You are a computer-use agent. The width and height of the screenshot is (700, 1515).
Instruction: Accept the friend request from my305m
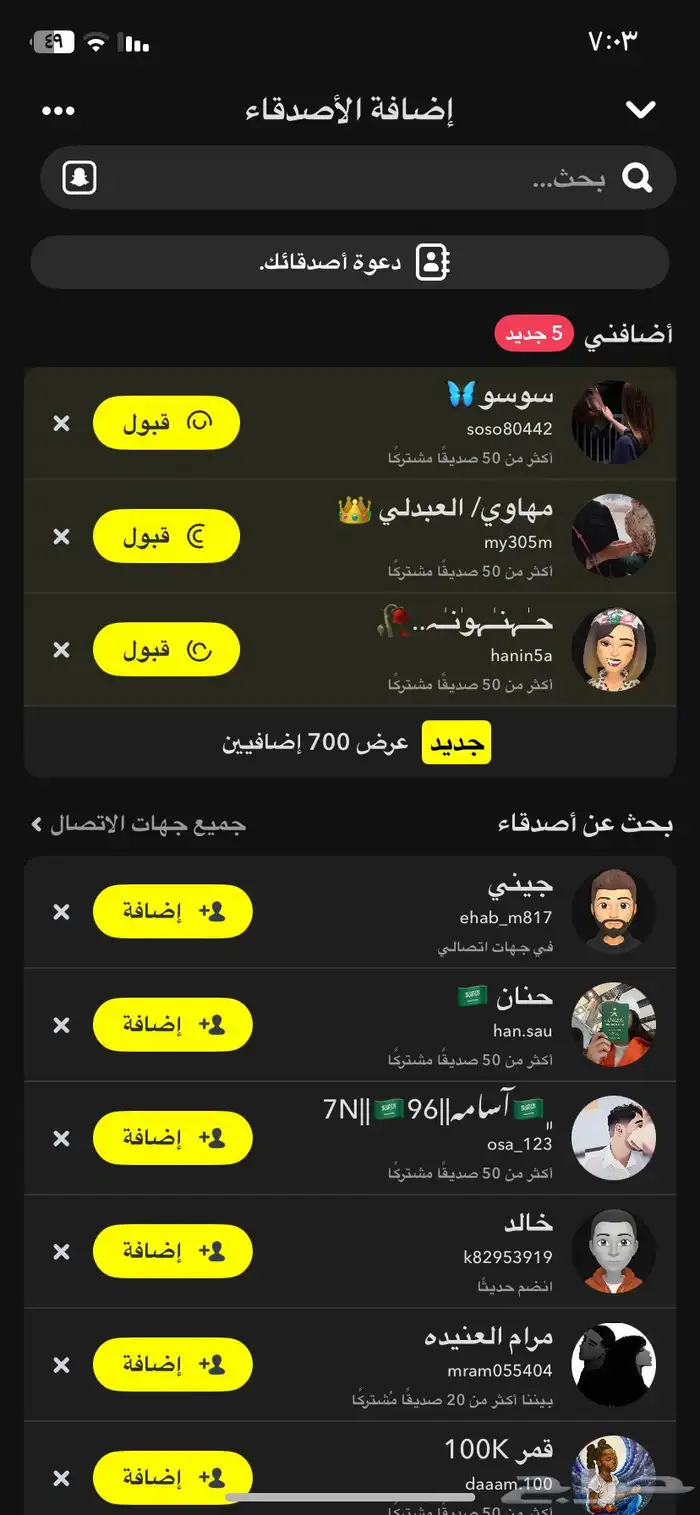[x=166, y=537]
